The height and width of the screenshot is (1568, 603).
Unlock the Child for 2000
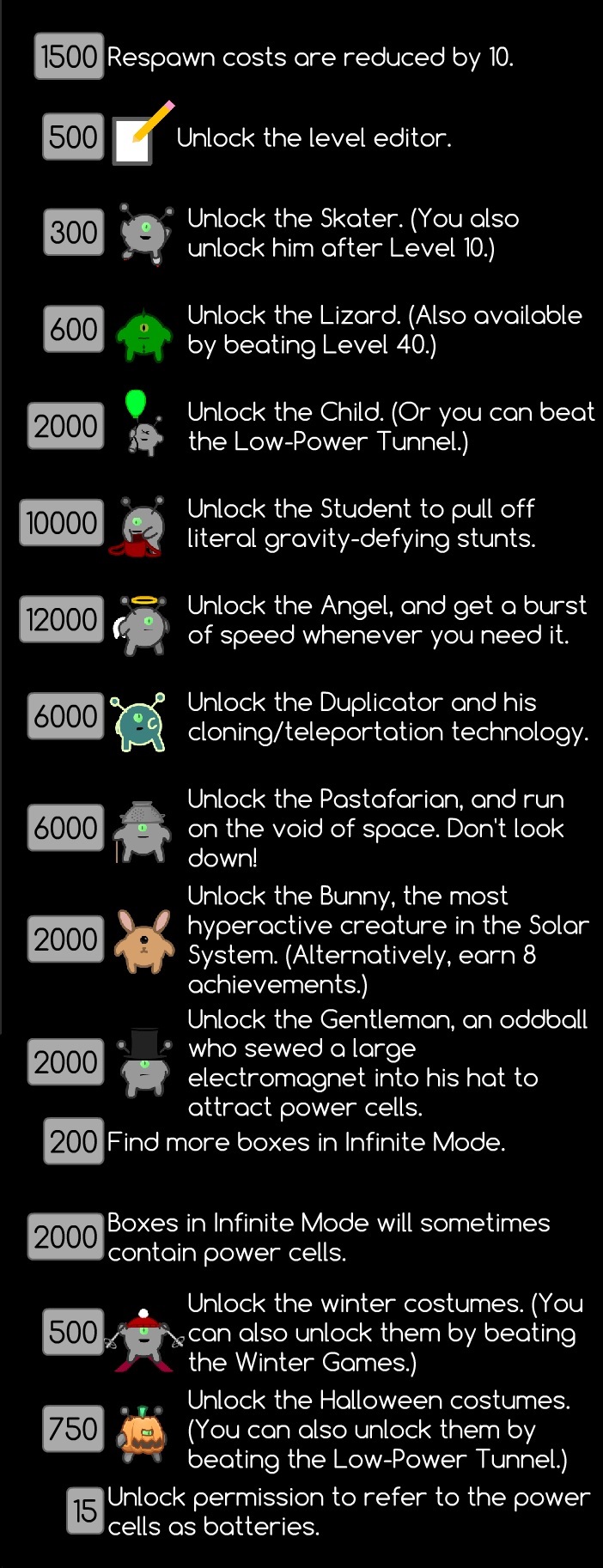click(65, 426)
